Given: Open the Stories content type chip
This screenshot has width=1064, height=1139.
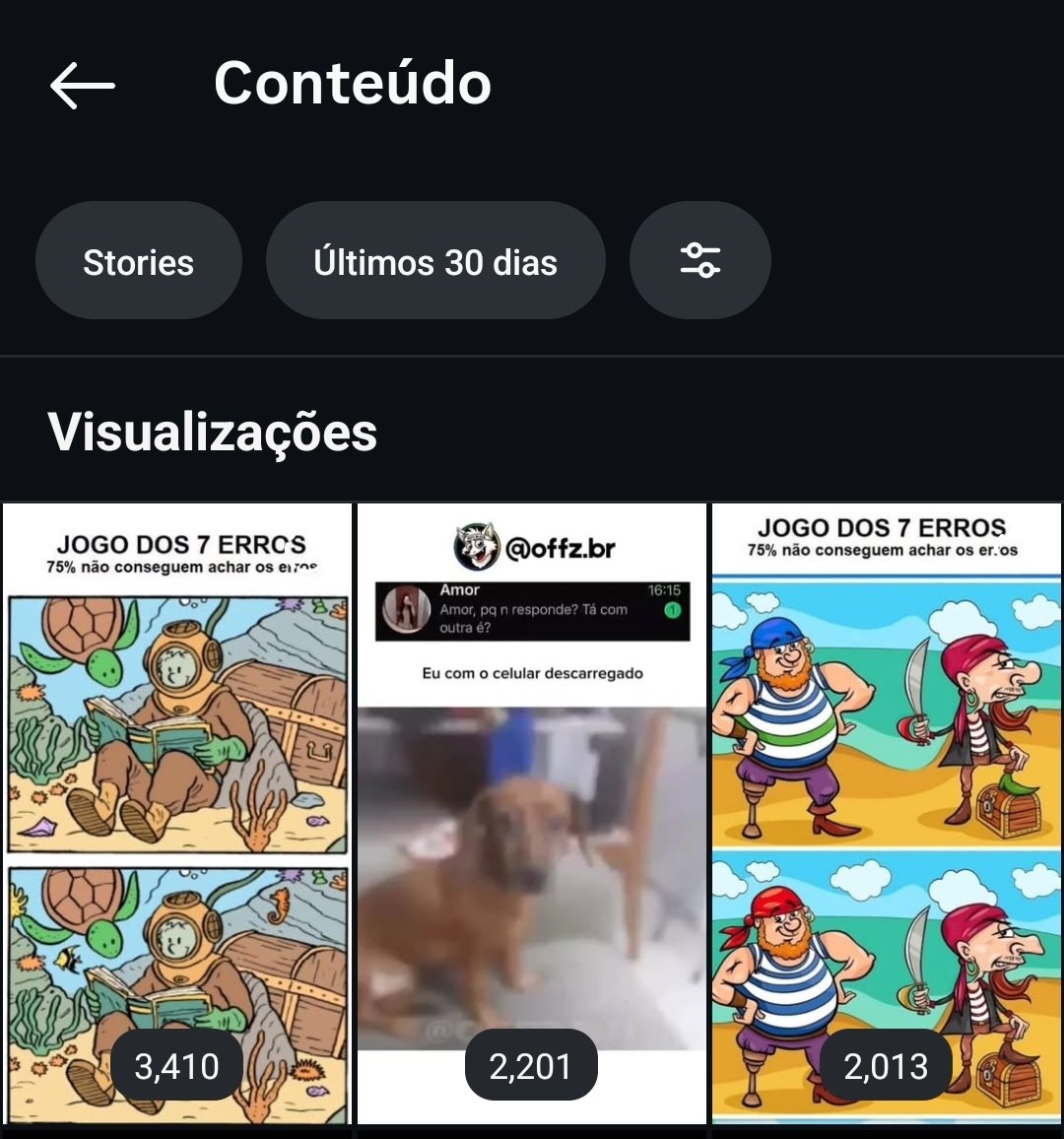Looking at the screenshot, I should pyautogui.click(x=138, y=262).
